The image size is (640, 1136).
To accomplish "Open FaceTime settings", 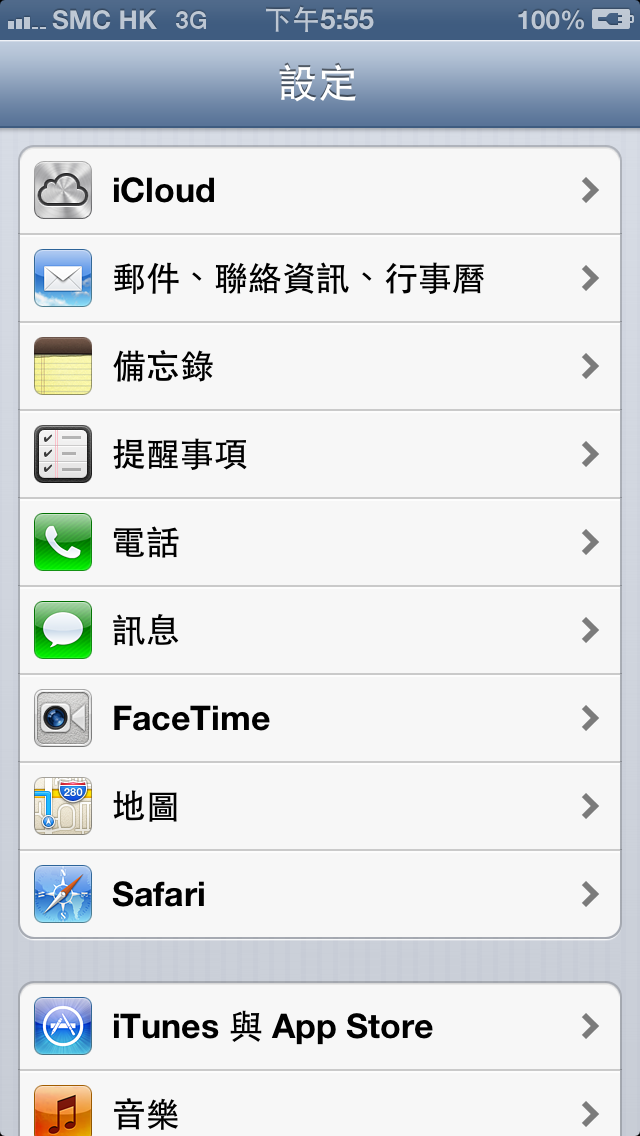I will (320, 718).
